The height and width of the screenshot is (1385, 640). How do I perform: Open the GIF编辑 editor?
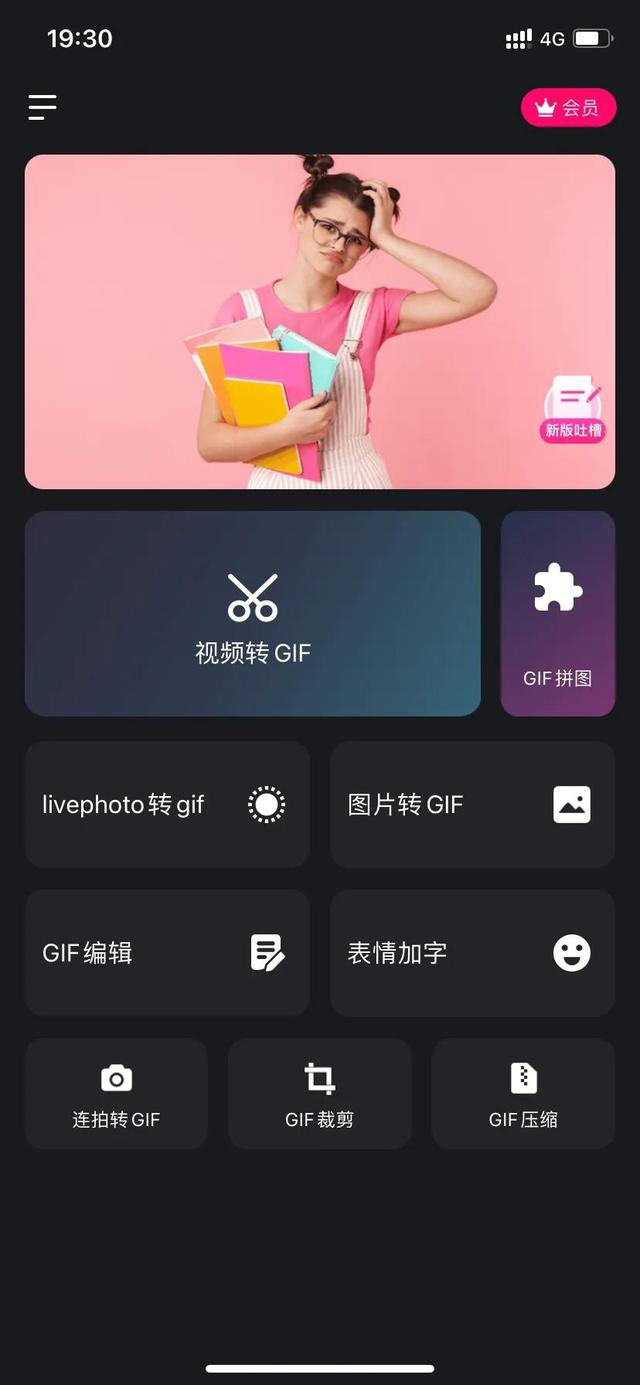[167, 953]
